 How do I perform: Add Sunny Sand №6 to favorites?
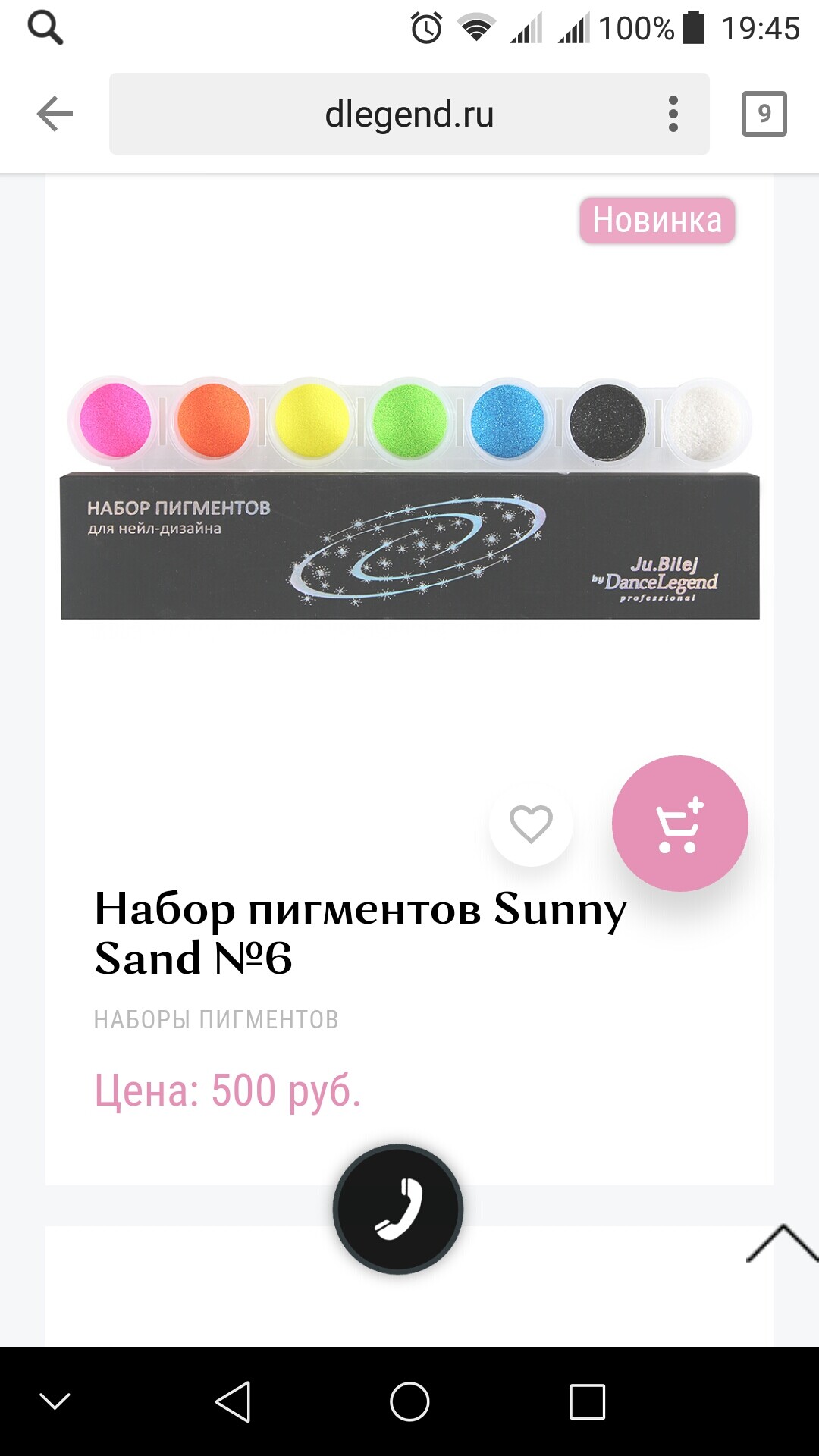(531, 824)
